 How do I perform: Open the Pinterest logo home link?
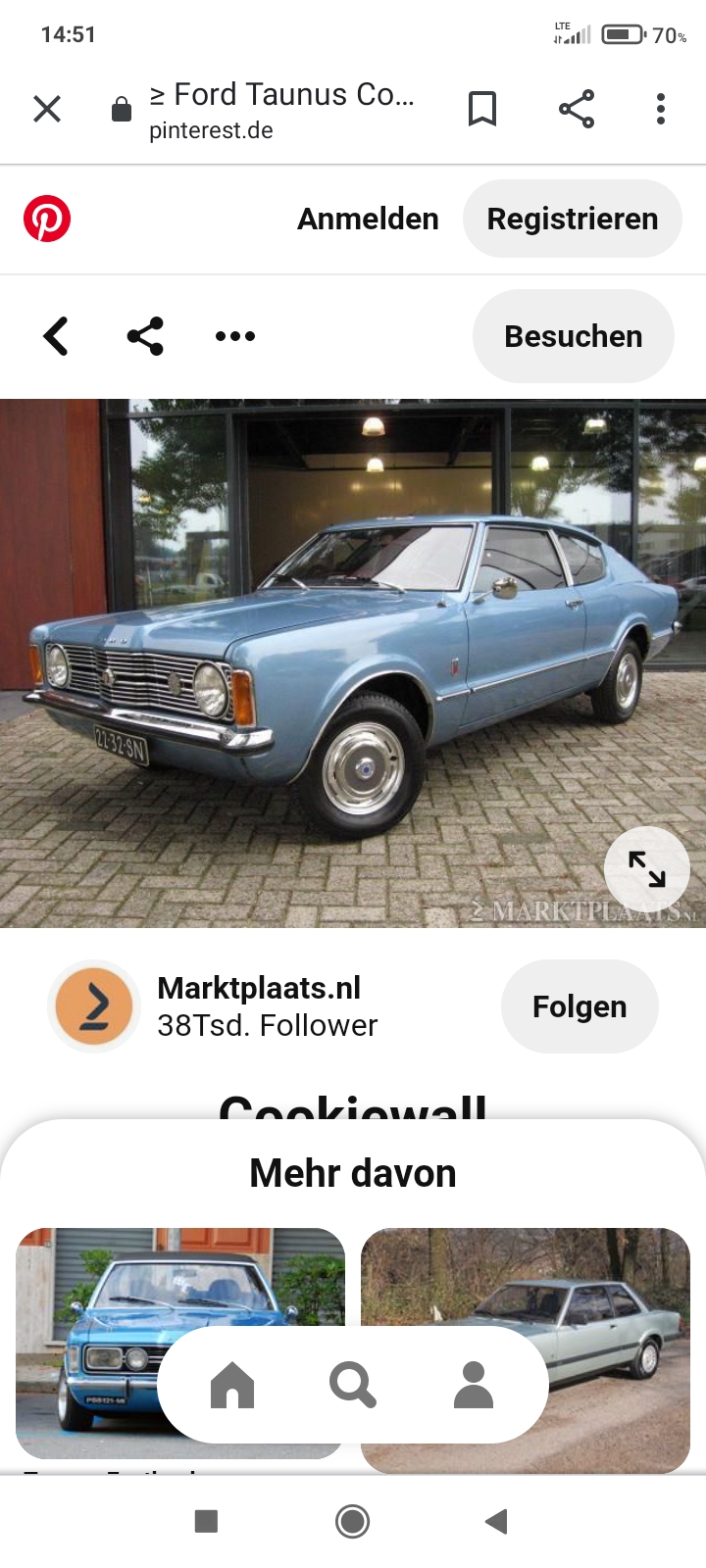tap(47, 219)
